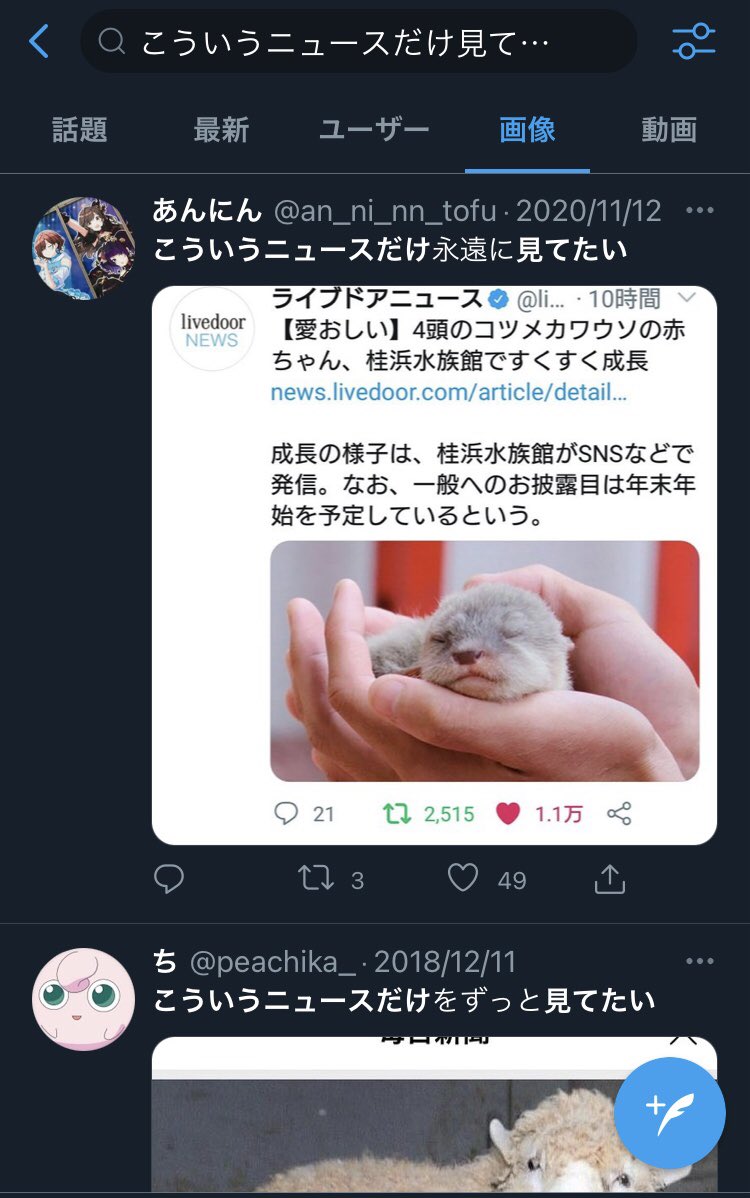Open the search filter settings icon
This screenshot has height=1198, width=750.
[694, 40]
